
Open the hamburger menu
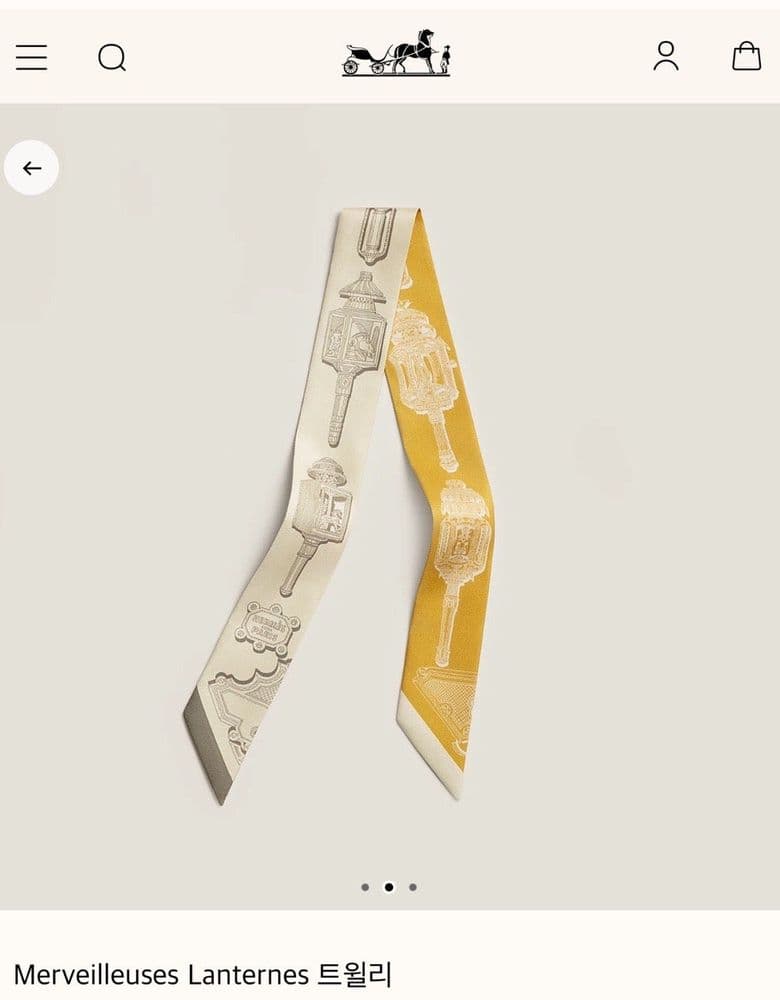tap(31, 57)
